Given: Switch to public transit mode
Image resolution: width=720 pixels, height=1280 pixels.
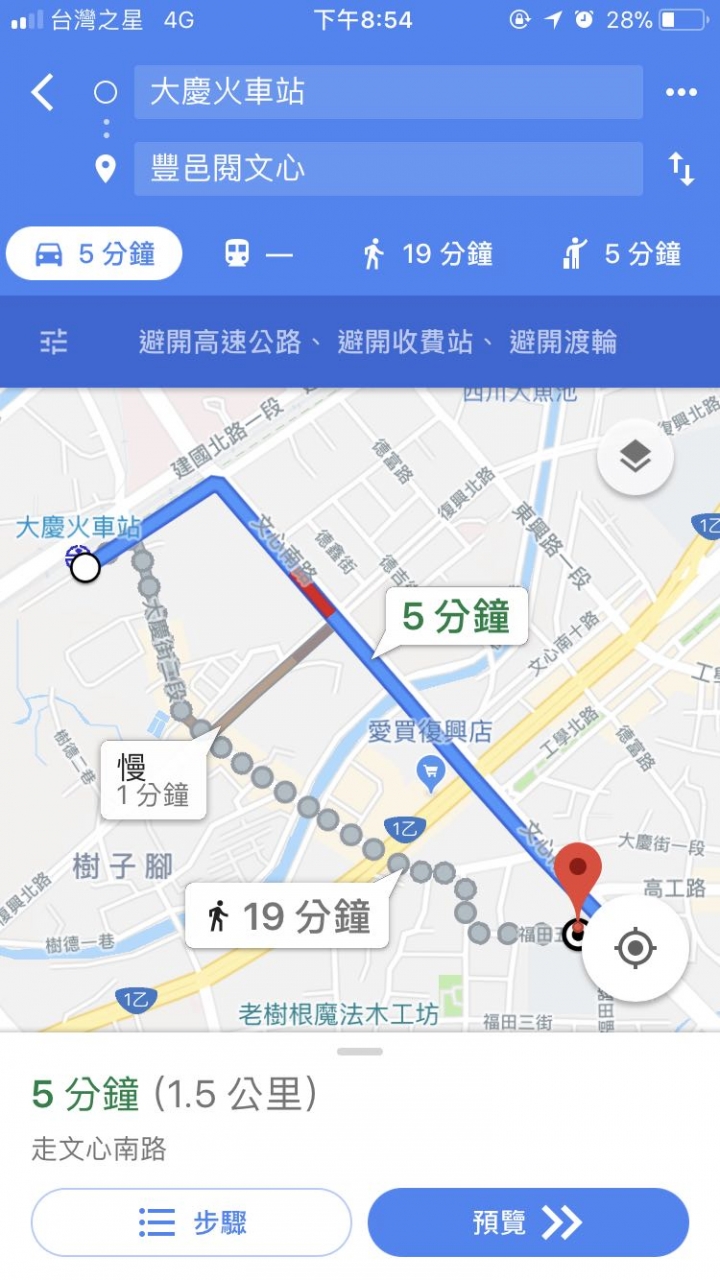Looking at the screenshot, I should tap(258, 255).
